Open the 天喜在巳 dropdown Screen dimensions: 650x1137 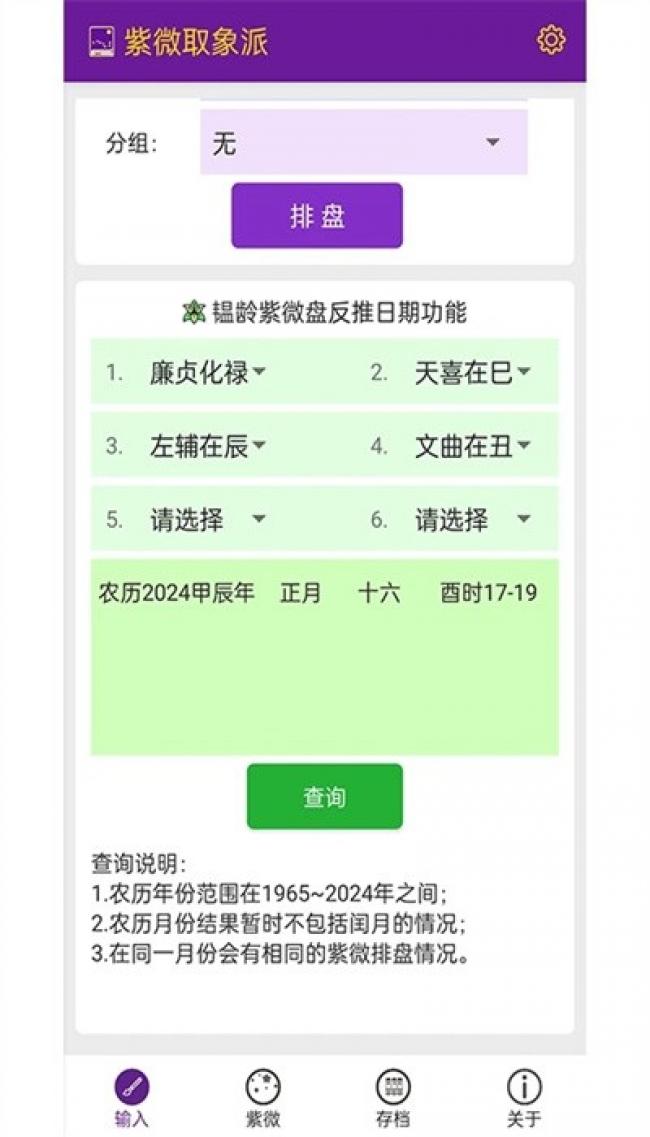point(472,373)
